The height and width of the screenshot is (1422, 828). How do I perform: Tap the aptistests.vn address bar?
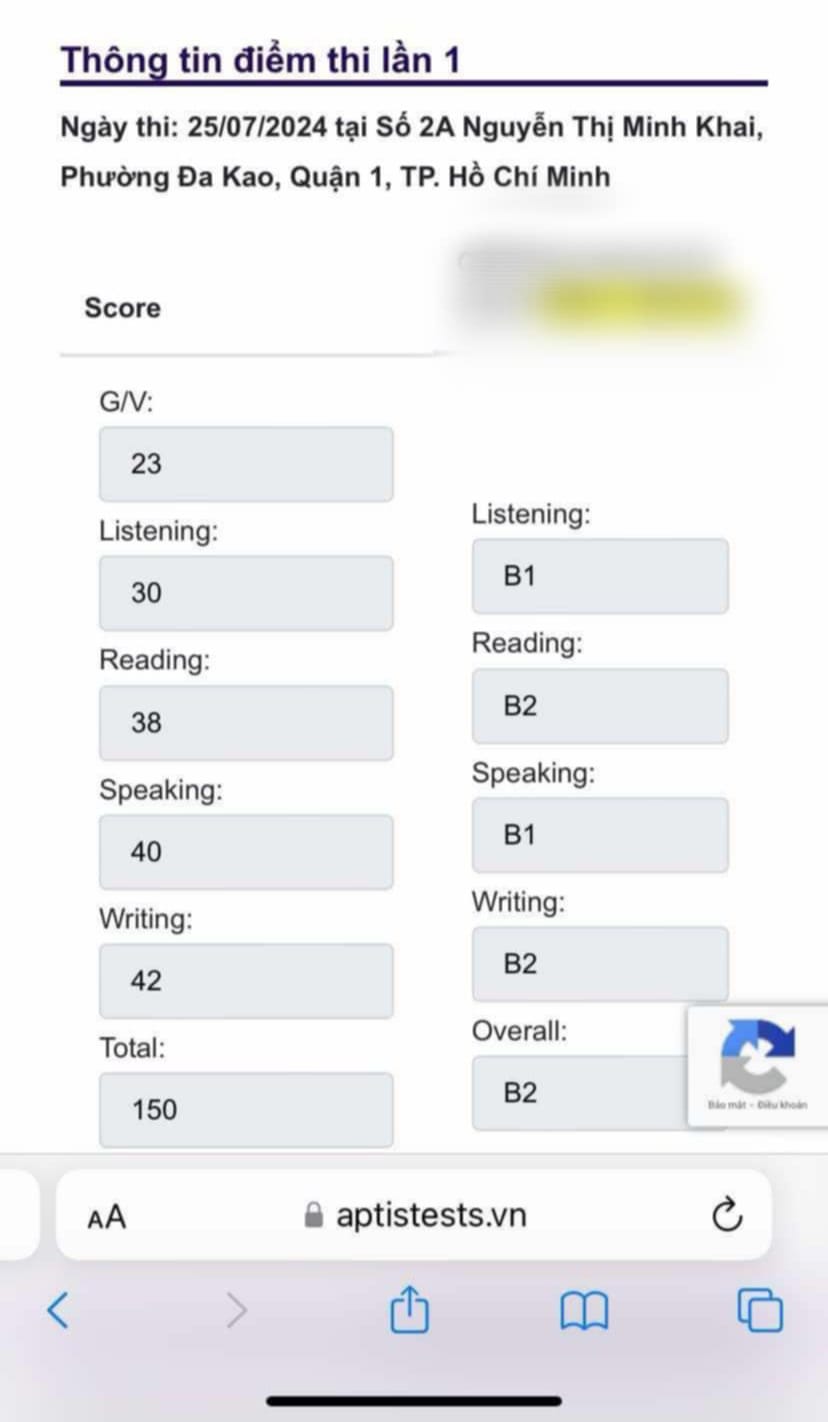point(414,1215)
